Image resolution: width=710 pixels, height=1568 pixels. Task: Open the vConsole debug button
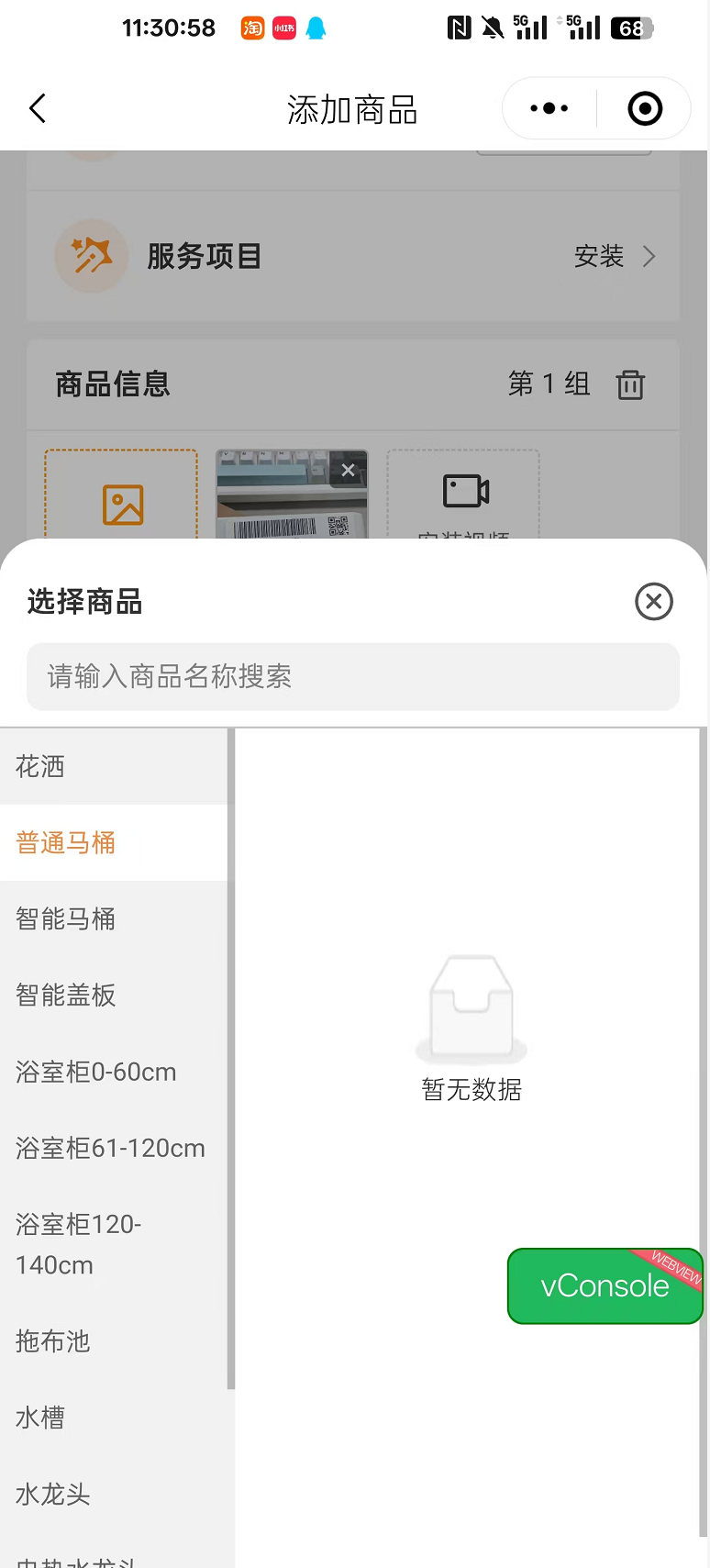point(605,1285)
